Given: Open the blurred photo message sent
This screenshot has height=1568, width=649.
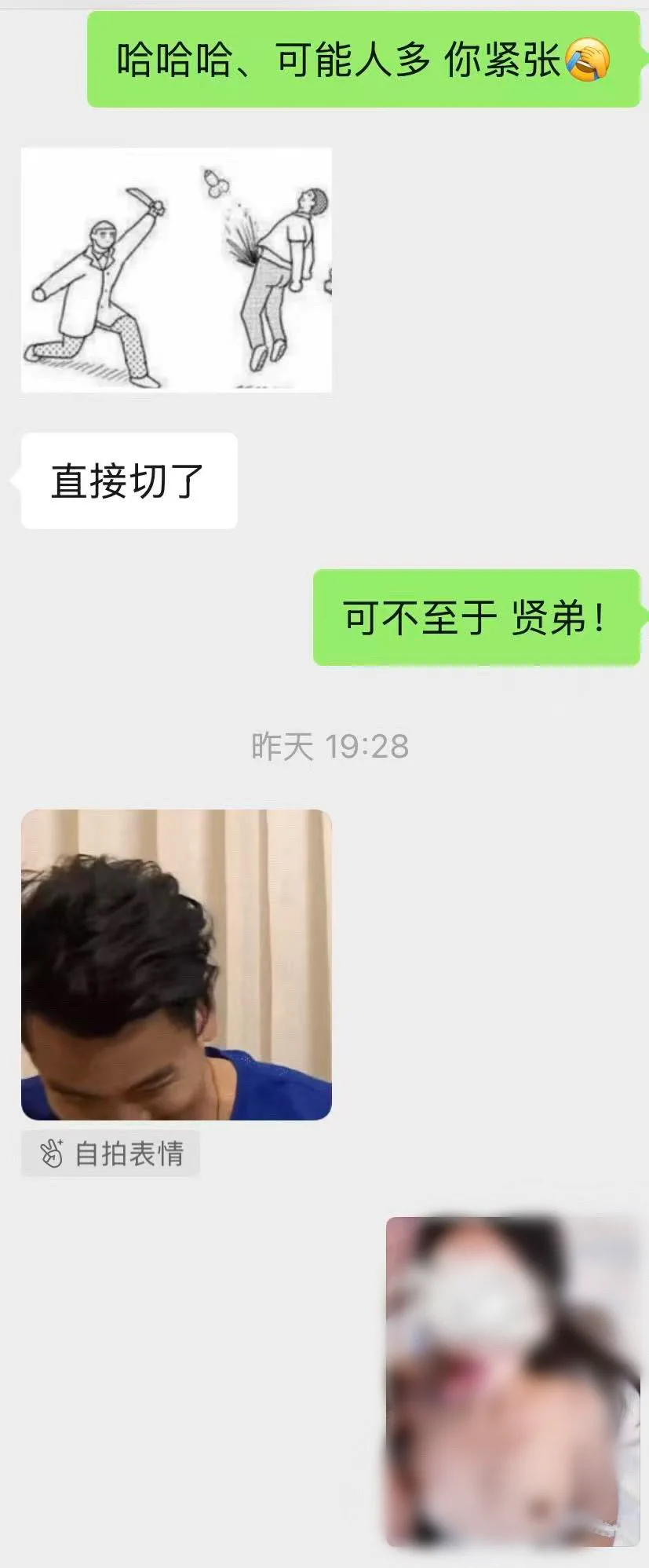Looking at the screenshot, I should click(512, 1381).
